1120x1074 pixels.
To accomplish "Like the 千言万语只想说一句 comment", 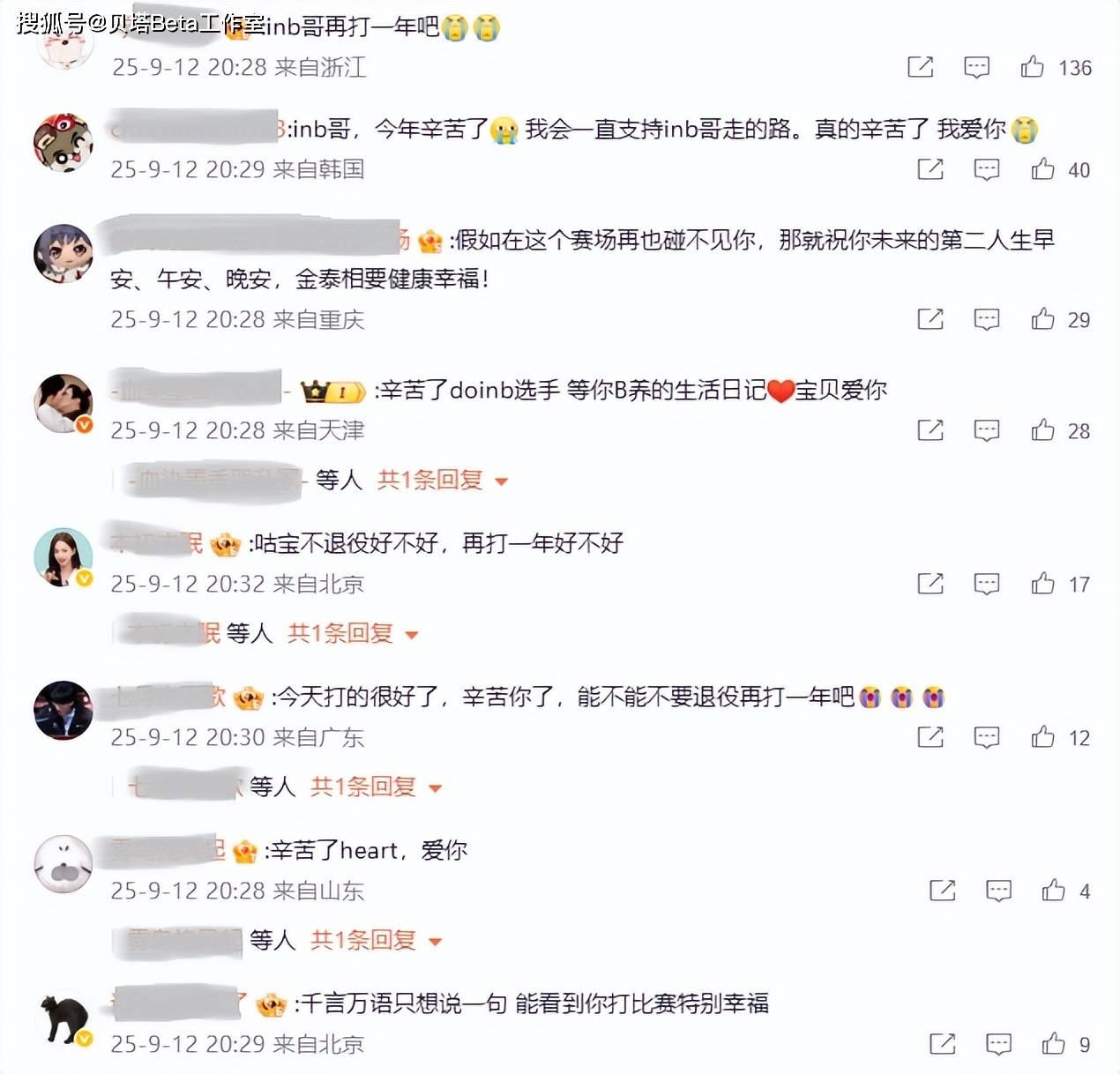I will (x=1054, y=1044).
